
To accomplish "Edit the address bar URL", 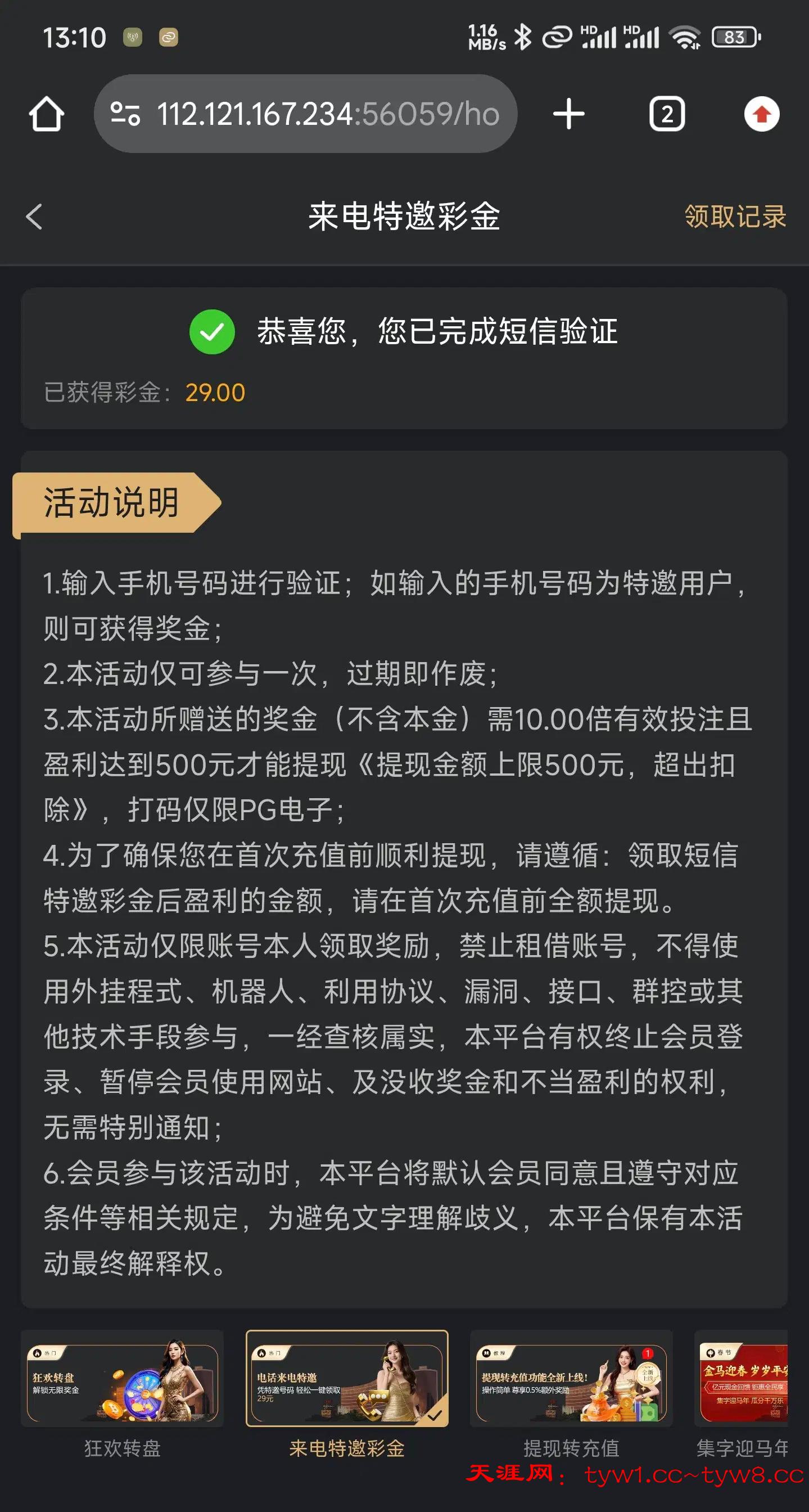I will 327,114.
